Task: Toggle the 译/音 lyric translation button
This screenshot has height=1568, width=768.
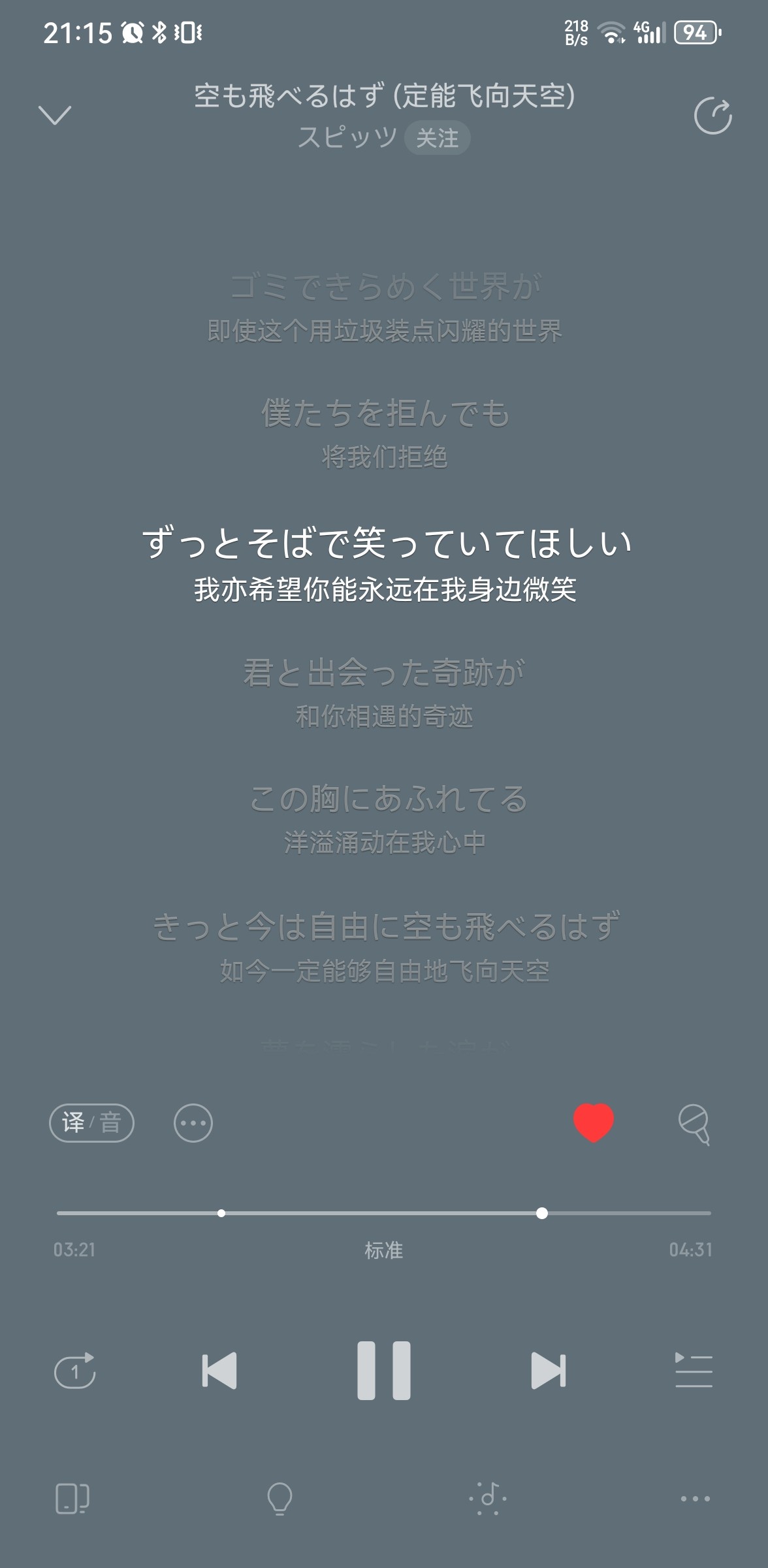Action: (x=91, y=1123)
